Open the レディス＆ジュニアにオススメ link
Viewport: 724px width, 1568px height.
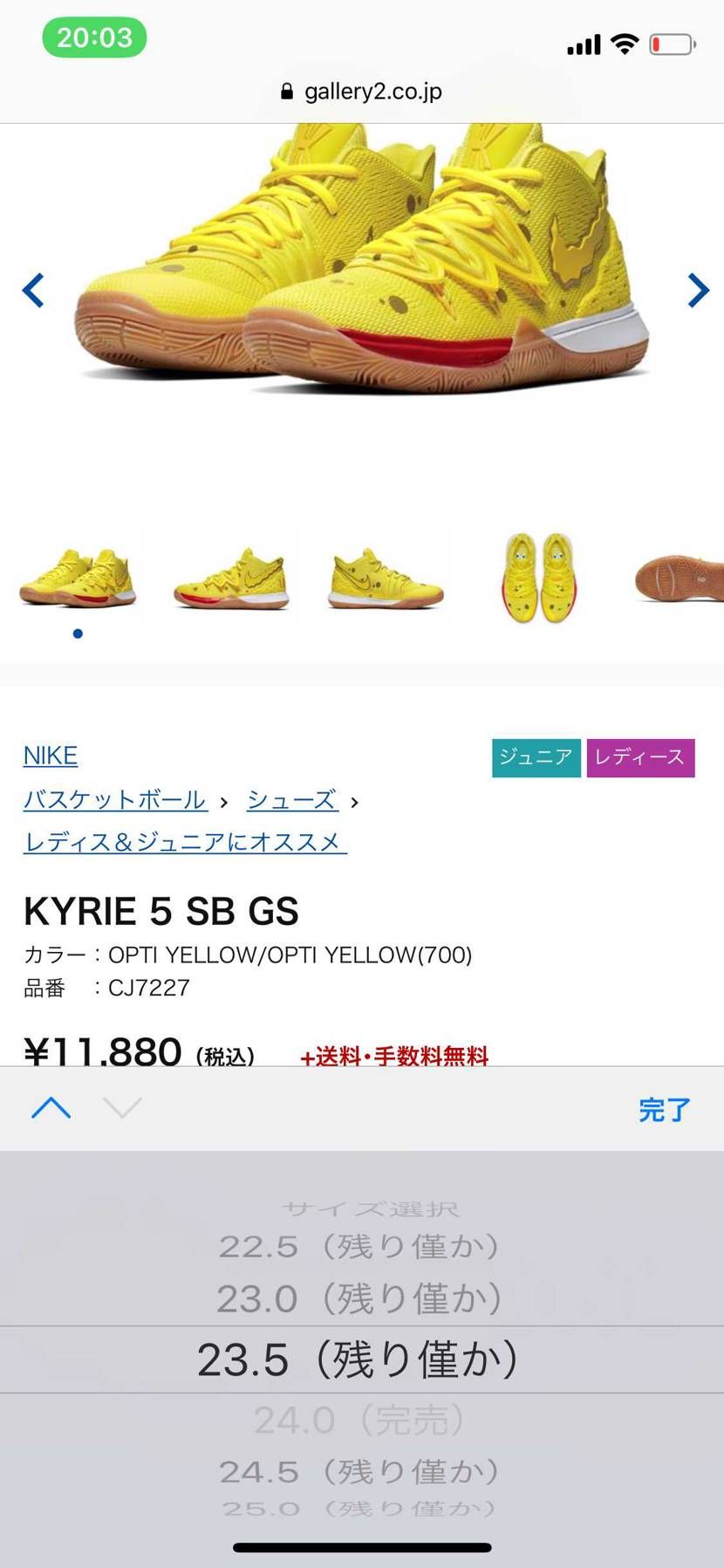tap(185, 842)
